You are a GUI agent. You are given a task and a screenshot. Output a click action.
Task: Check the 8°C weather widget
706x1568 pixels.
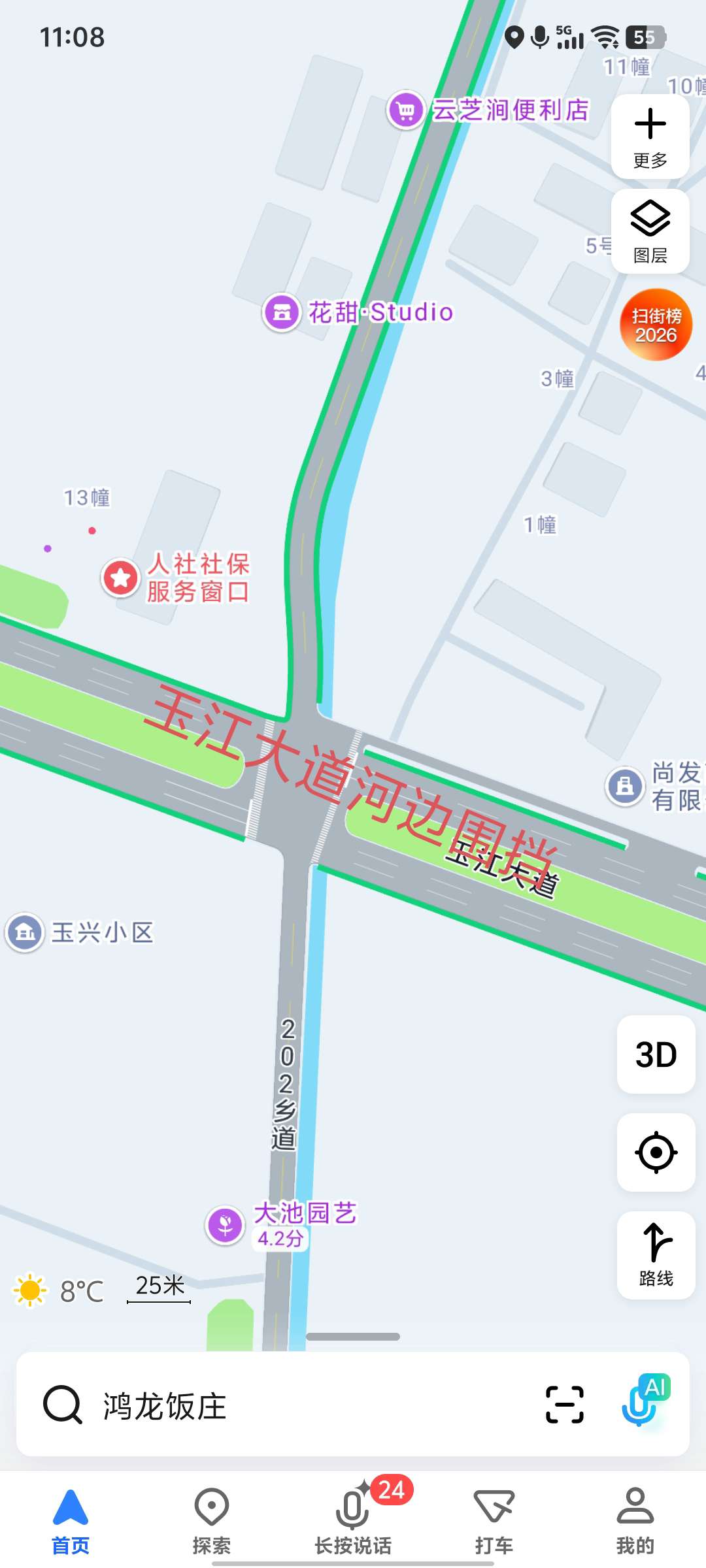(x=59, y=1290)
